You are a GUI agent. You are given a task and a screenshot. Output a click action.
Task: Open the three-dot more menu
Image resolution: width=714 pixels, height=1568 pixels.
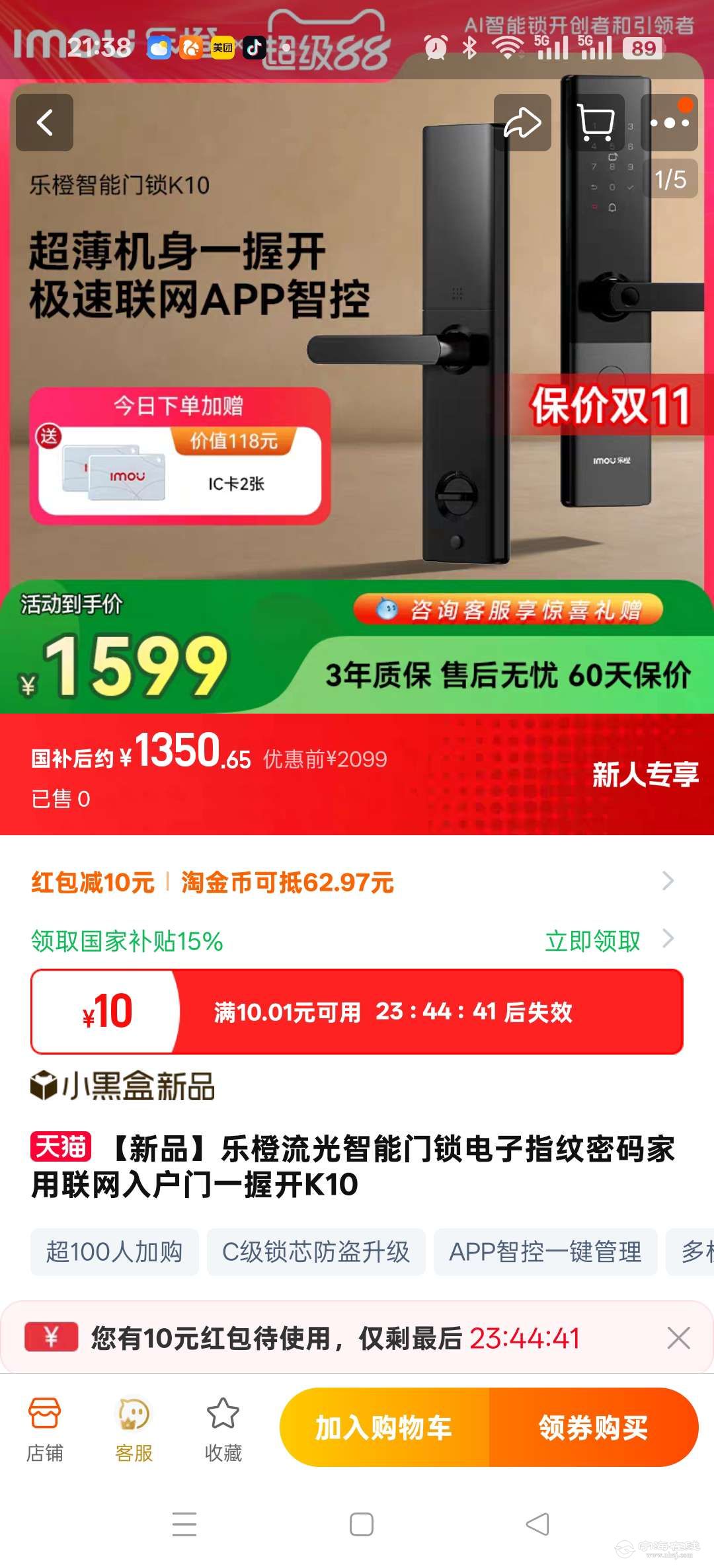click(x=669, y=123)
